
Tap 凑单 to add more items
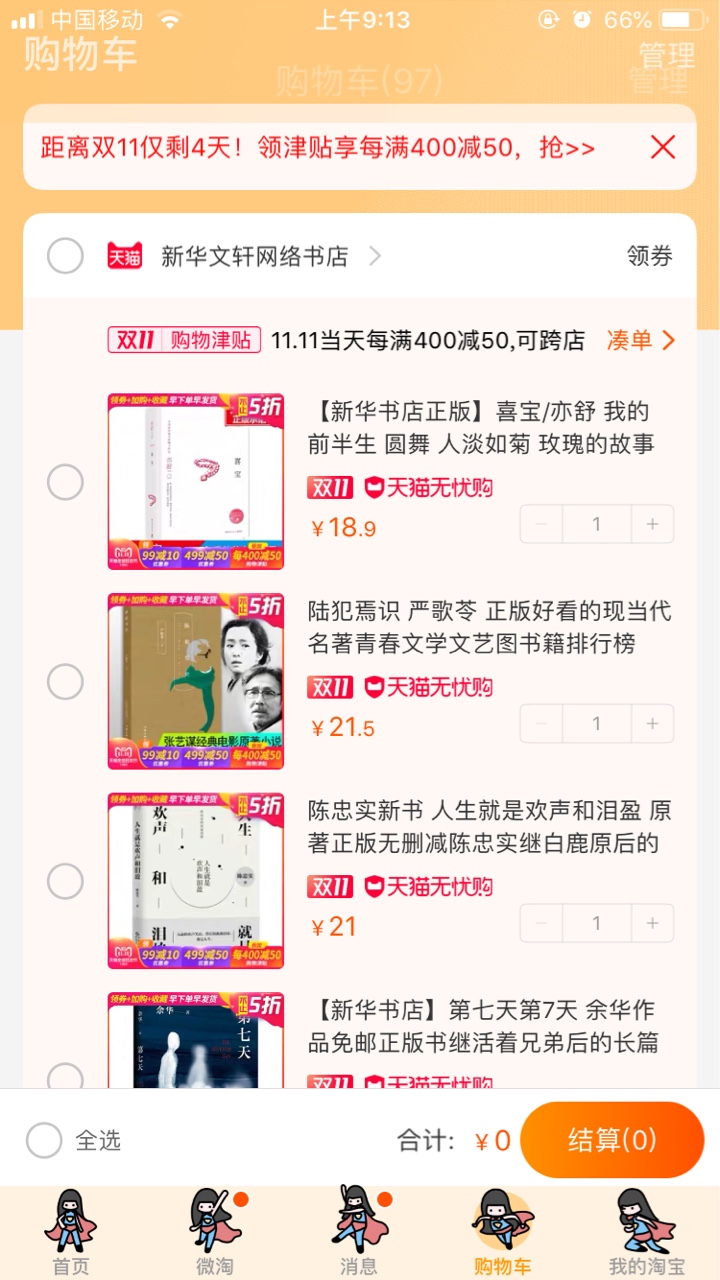[x=641, y=340]
